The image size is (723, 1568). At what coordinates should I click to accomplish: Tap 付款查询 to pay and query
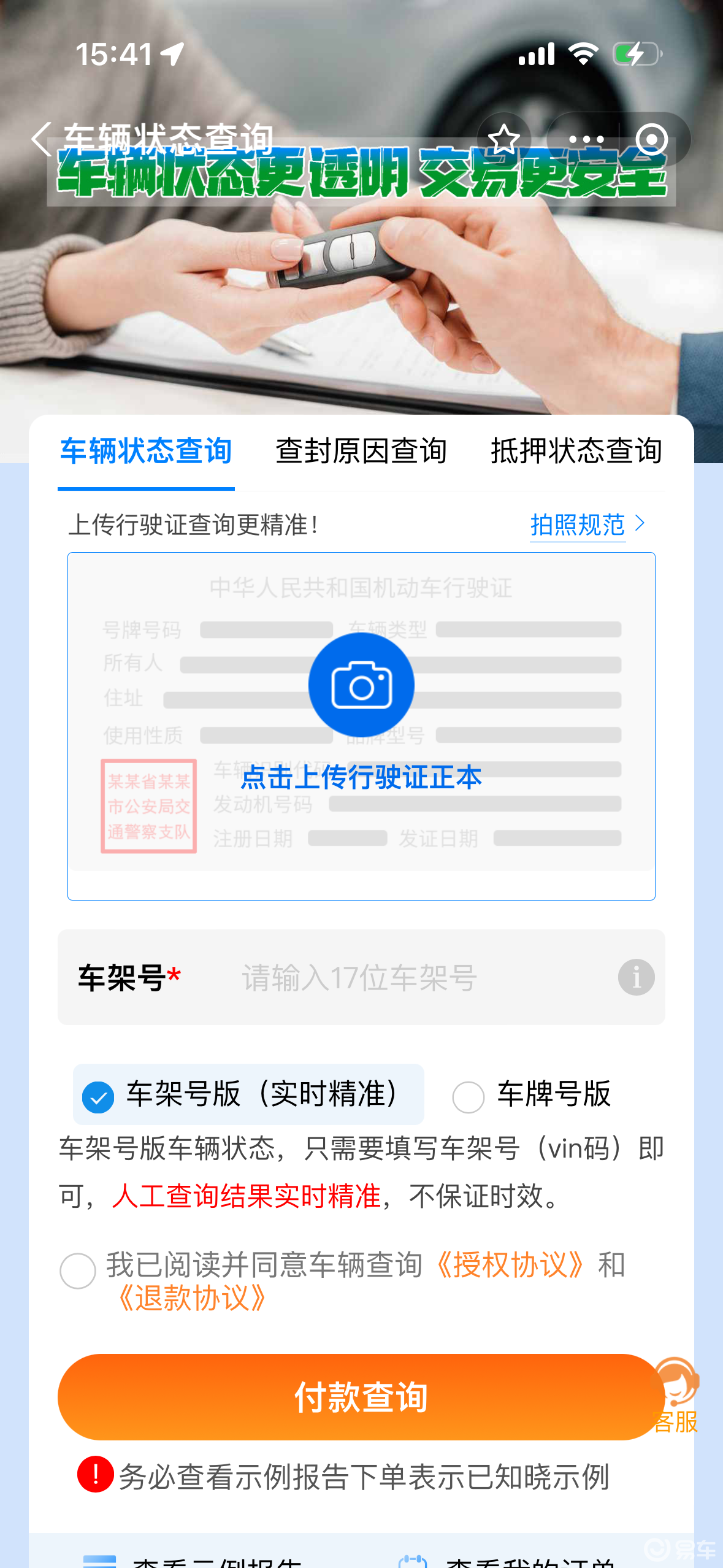point(361,1397)
